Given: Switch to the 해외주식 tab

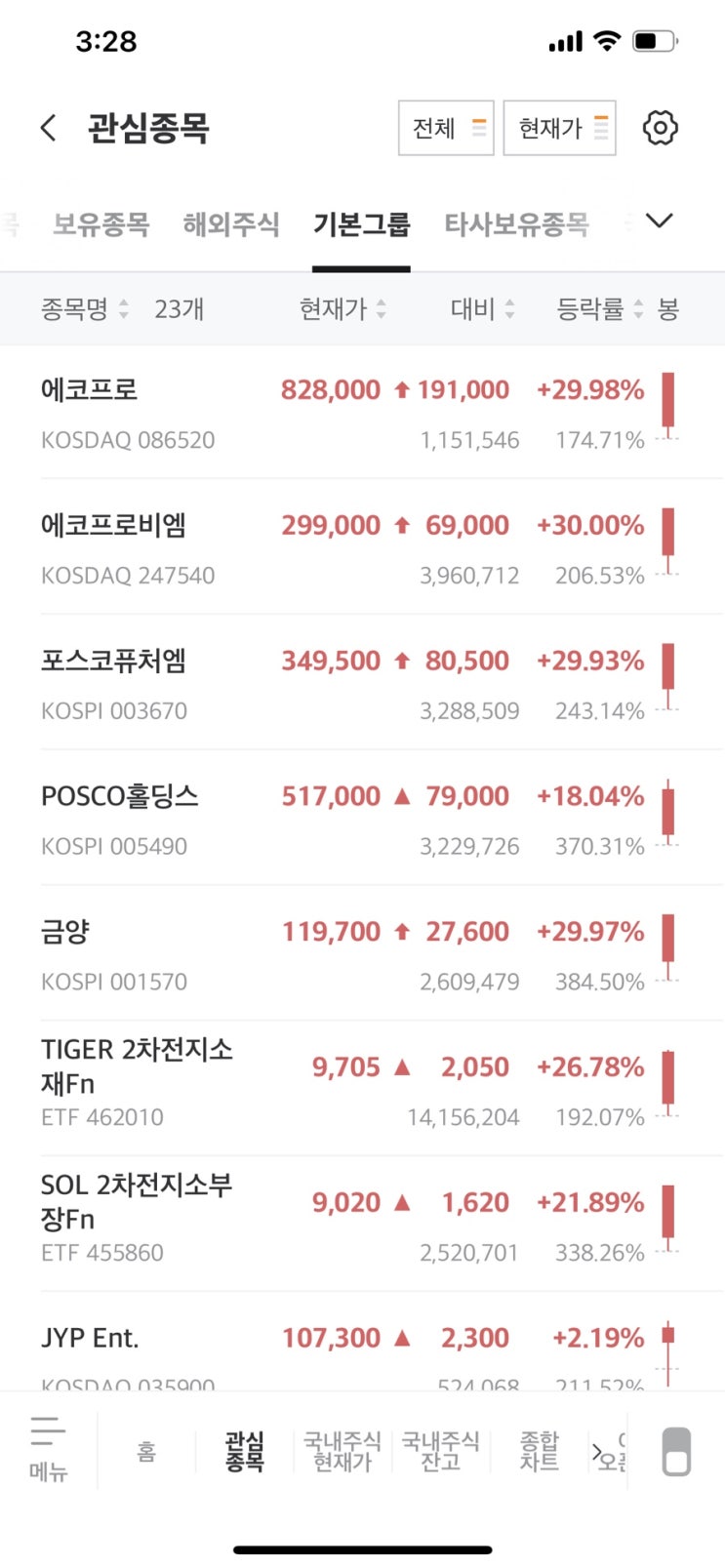Looking at the screenshot, I should tap(231, 224).
